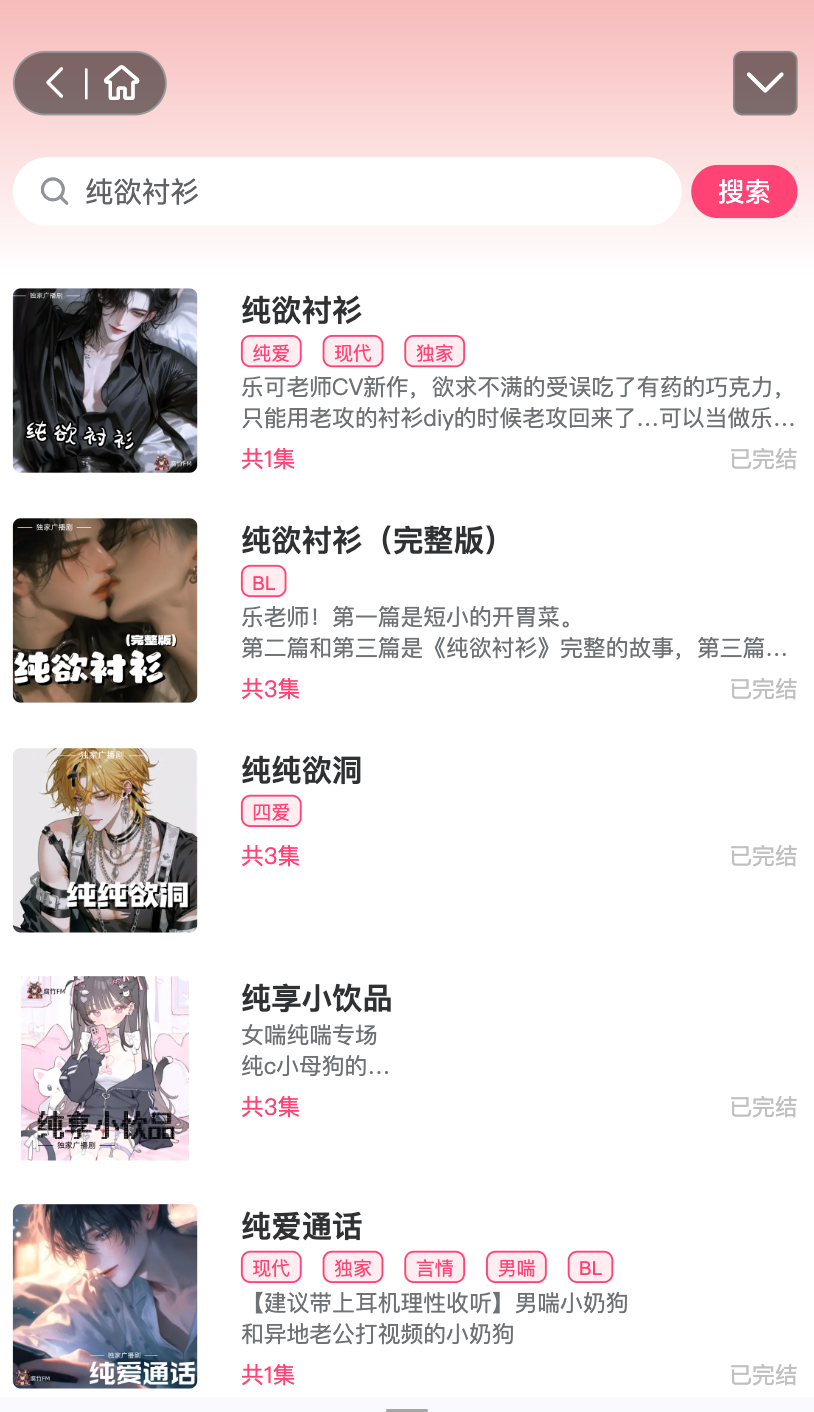Collapse the page with the top-right down chevron
This screenshot has width=814, height=1412.
pos(764,83)
